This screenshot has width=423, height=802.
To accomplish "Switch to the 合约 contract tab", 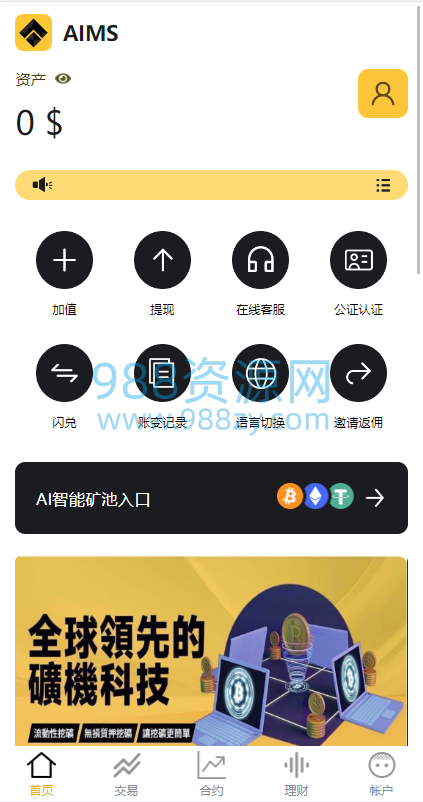I will click(x=211, y=774).
